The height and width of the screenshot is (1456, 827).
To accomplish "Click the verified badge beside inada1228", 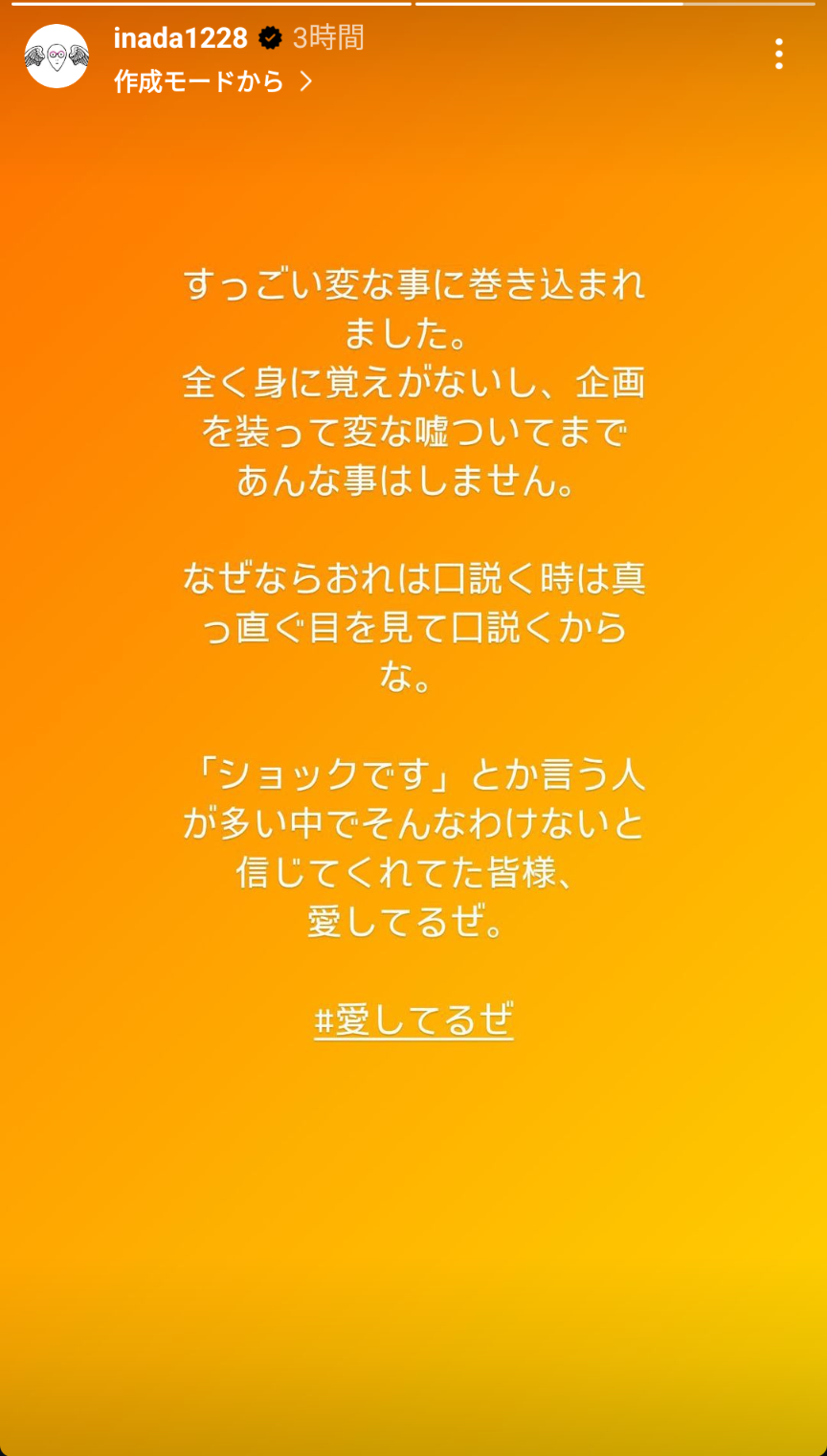I will click(x=272, y=37).
